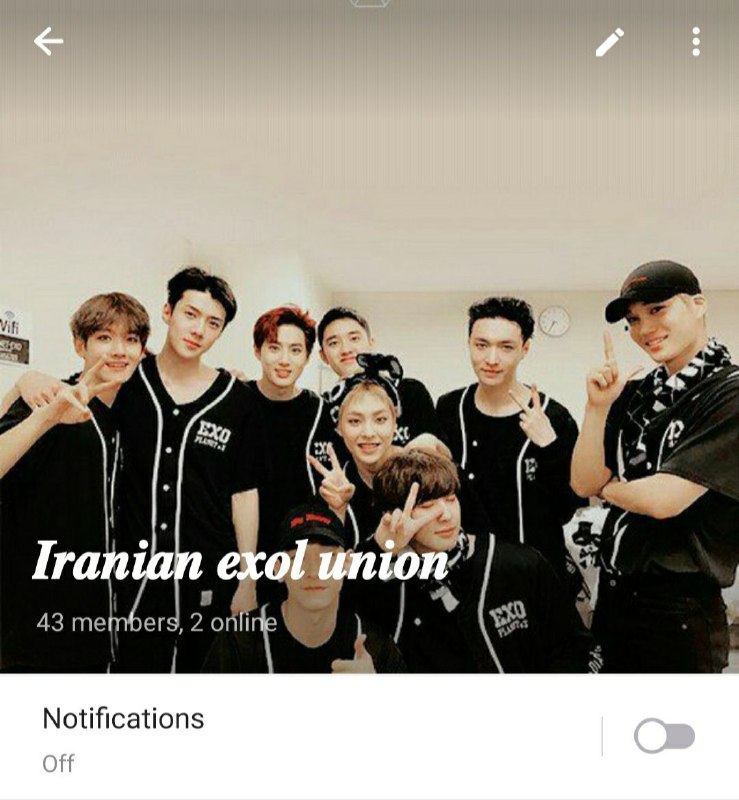Edit the group with the pencil icon

point(609,42)
